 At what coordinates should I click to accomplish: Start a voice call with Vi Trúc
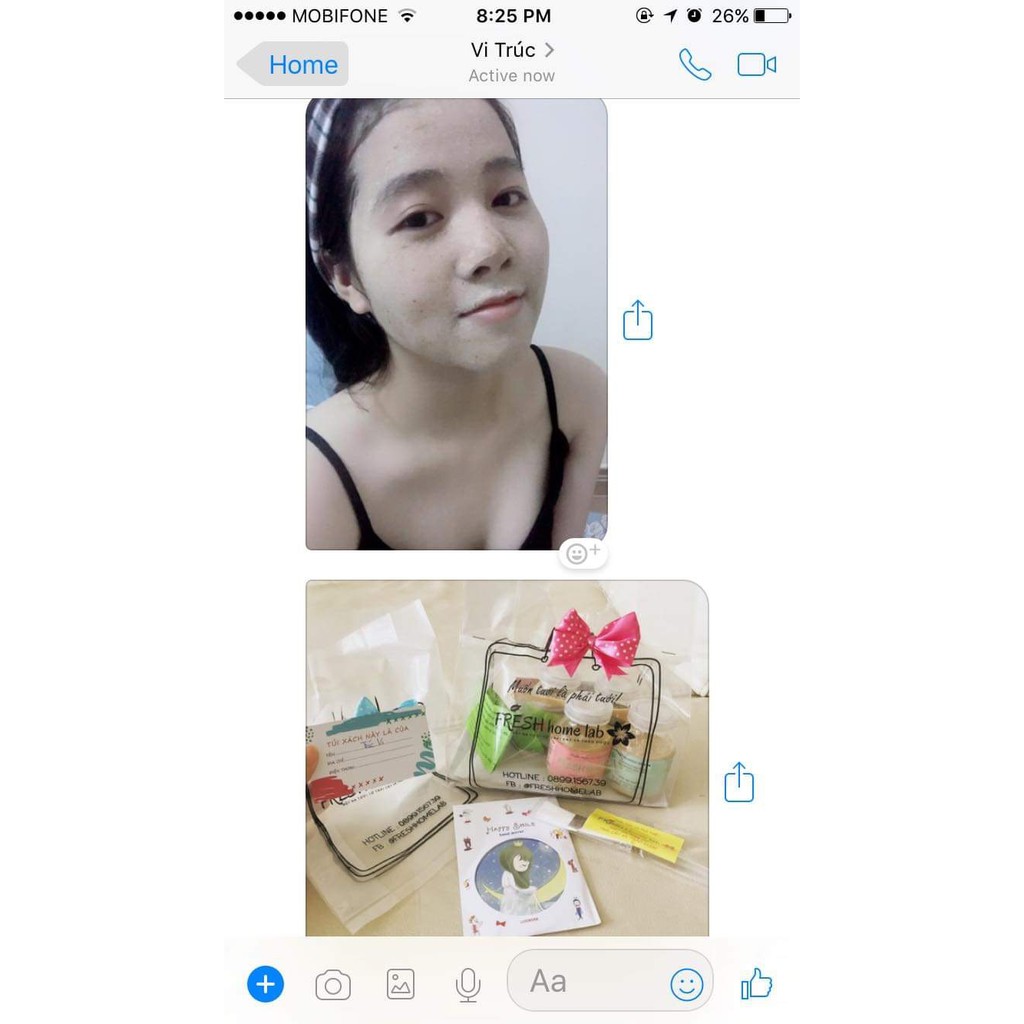[695, 65]
